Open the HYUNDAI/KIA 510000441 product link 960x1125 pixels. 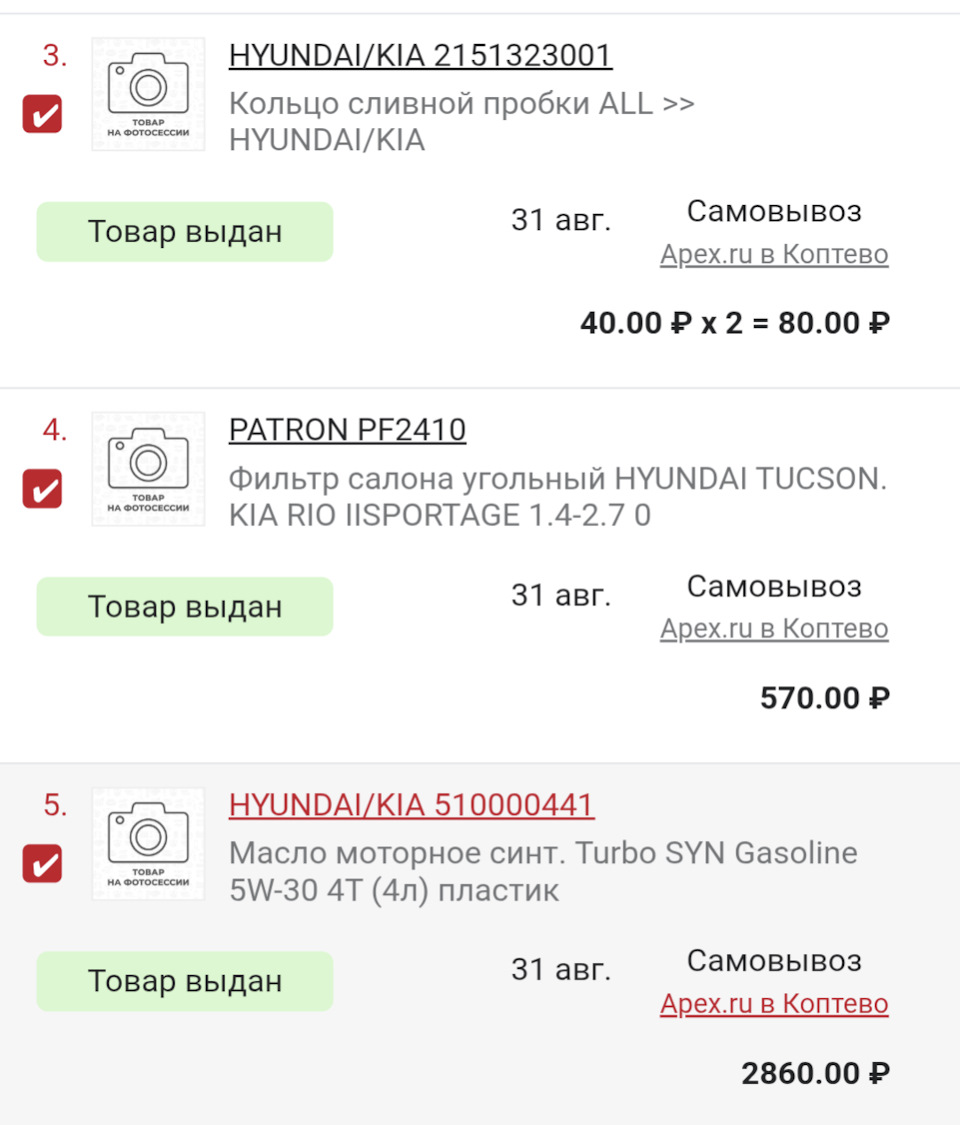click(411, 805)
